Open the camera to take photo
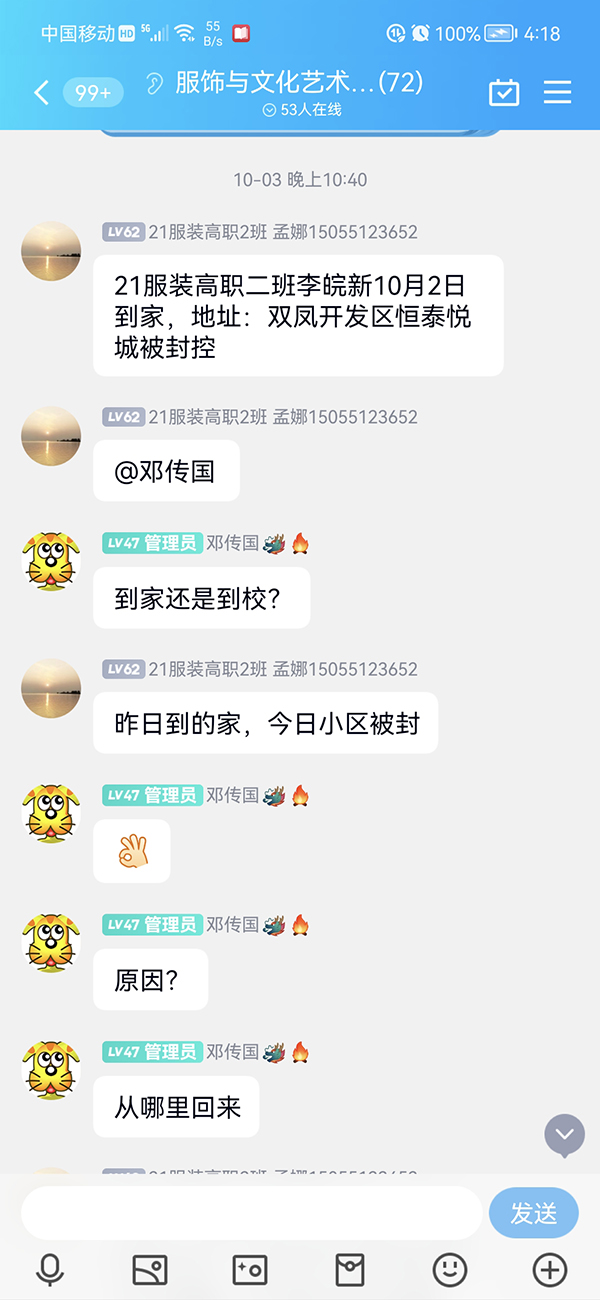The height and width of the screenshot is (1300, 600). [249, 1270]
